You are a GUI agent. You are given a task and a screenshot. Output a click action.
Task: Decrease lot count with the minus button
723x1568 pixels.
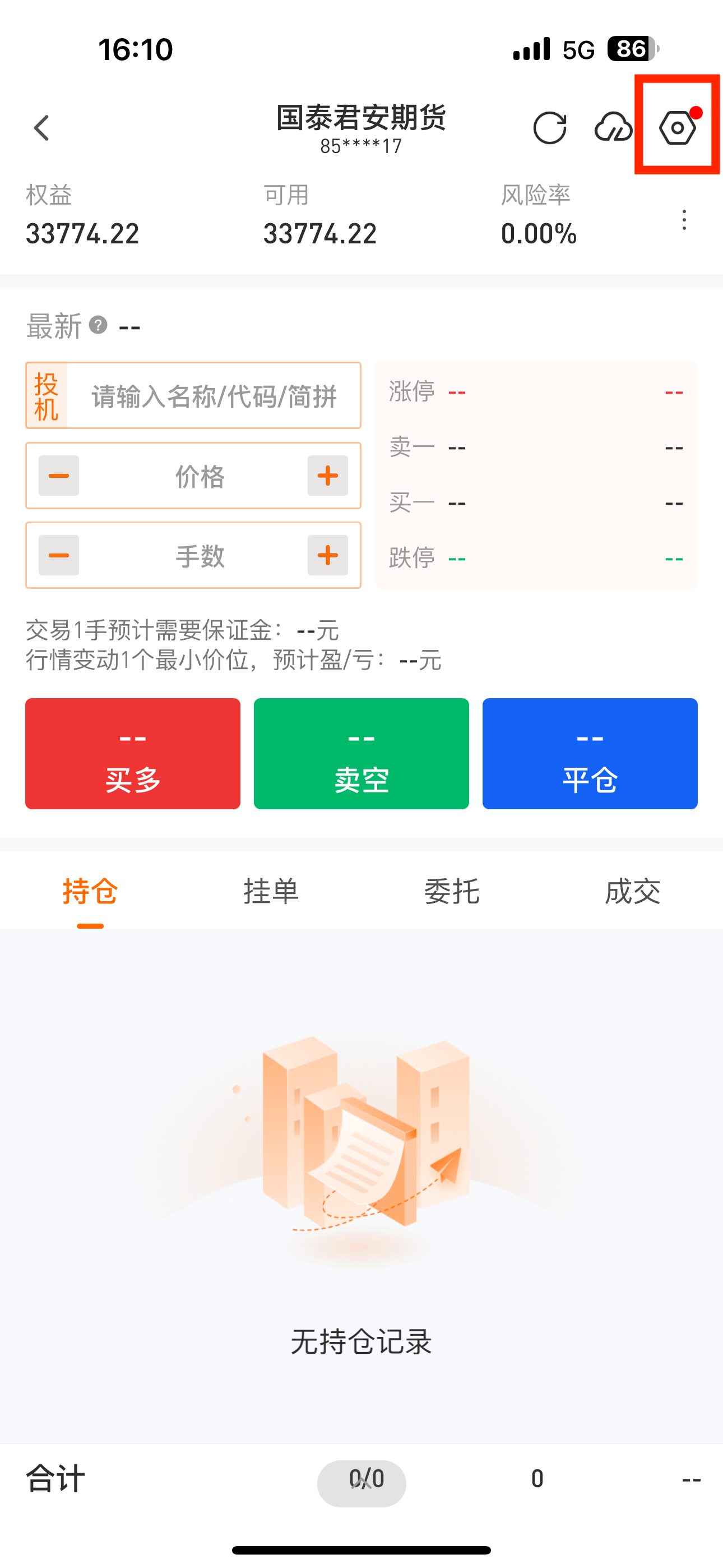pos(59,555)
